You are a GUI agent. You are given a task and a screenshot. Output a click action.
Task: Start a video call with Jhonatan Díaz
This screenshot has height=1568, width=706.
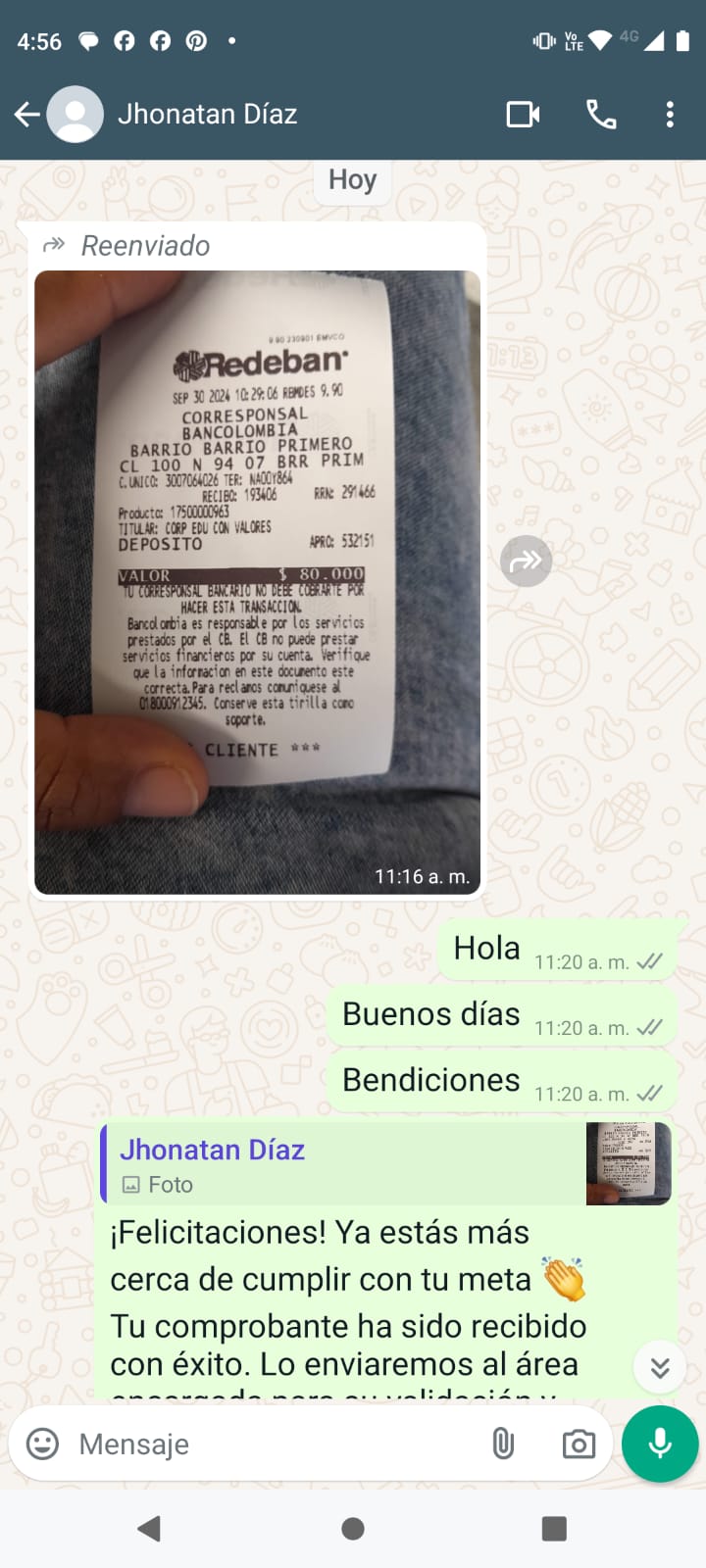click(x=523, y=115)
